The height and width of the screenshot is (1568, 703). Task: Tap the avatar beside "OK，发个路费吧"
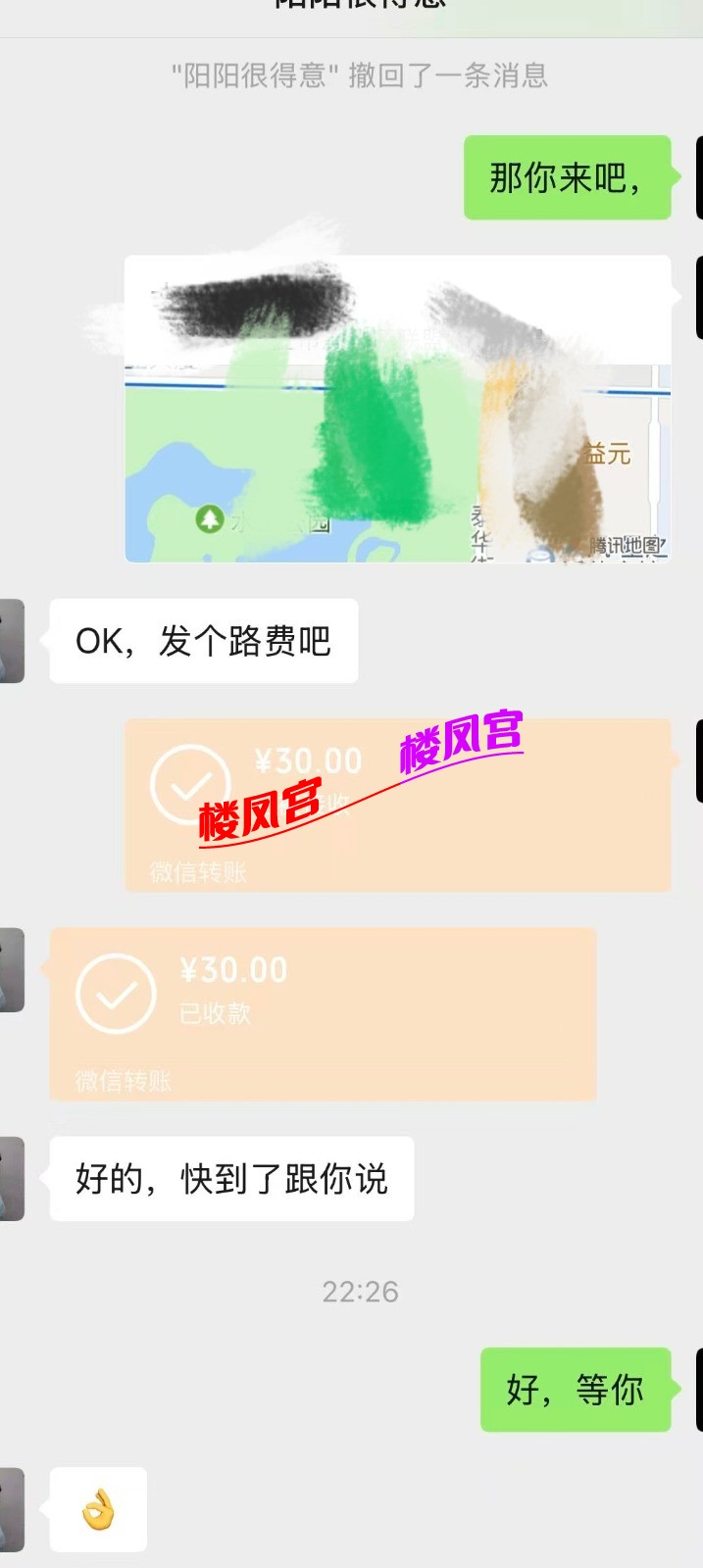tap(10, 641)
